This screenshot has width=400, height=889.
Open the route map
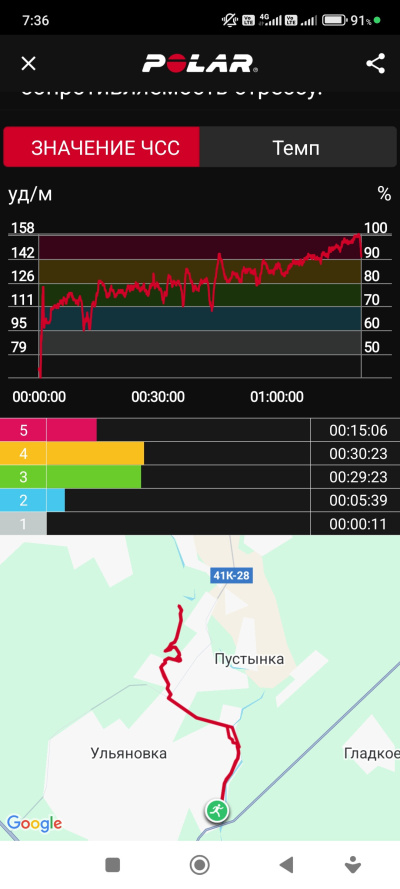[200, 688]
